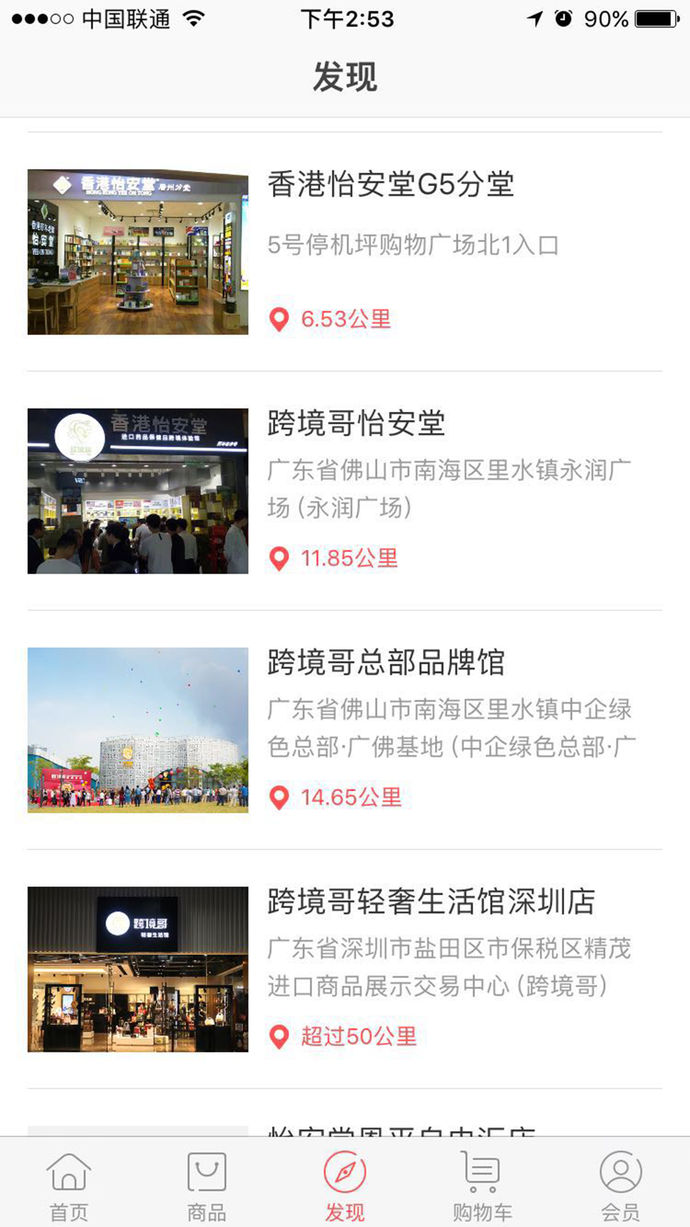The height and width of the screenshot is (1227, 690).
Task: Switch to the 商品 tab
Action: 207,1185
